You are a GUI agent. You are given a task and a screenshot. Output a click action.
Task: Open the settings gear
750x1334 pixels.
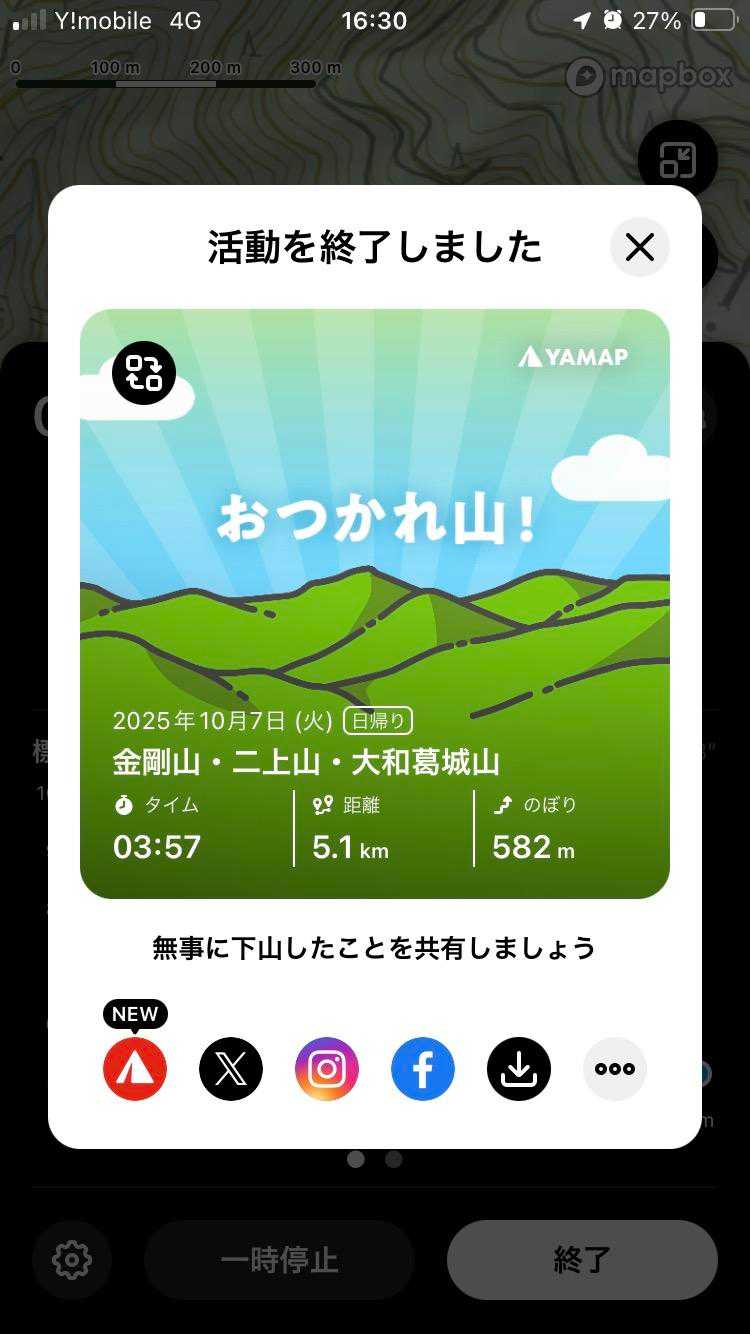point(71,1260)
